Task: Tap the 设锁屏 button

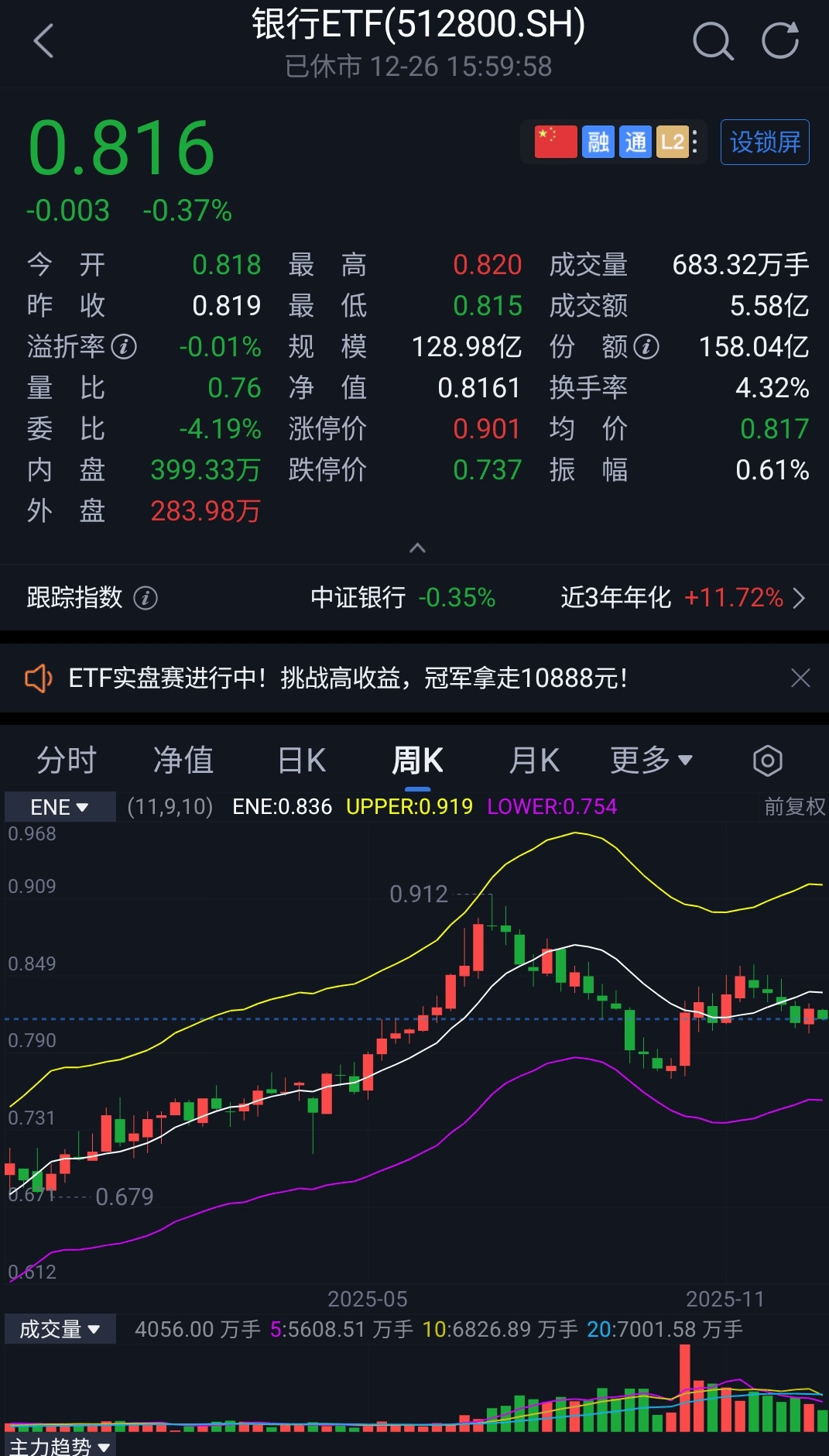Action: (764, 143)
